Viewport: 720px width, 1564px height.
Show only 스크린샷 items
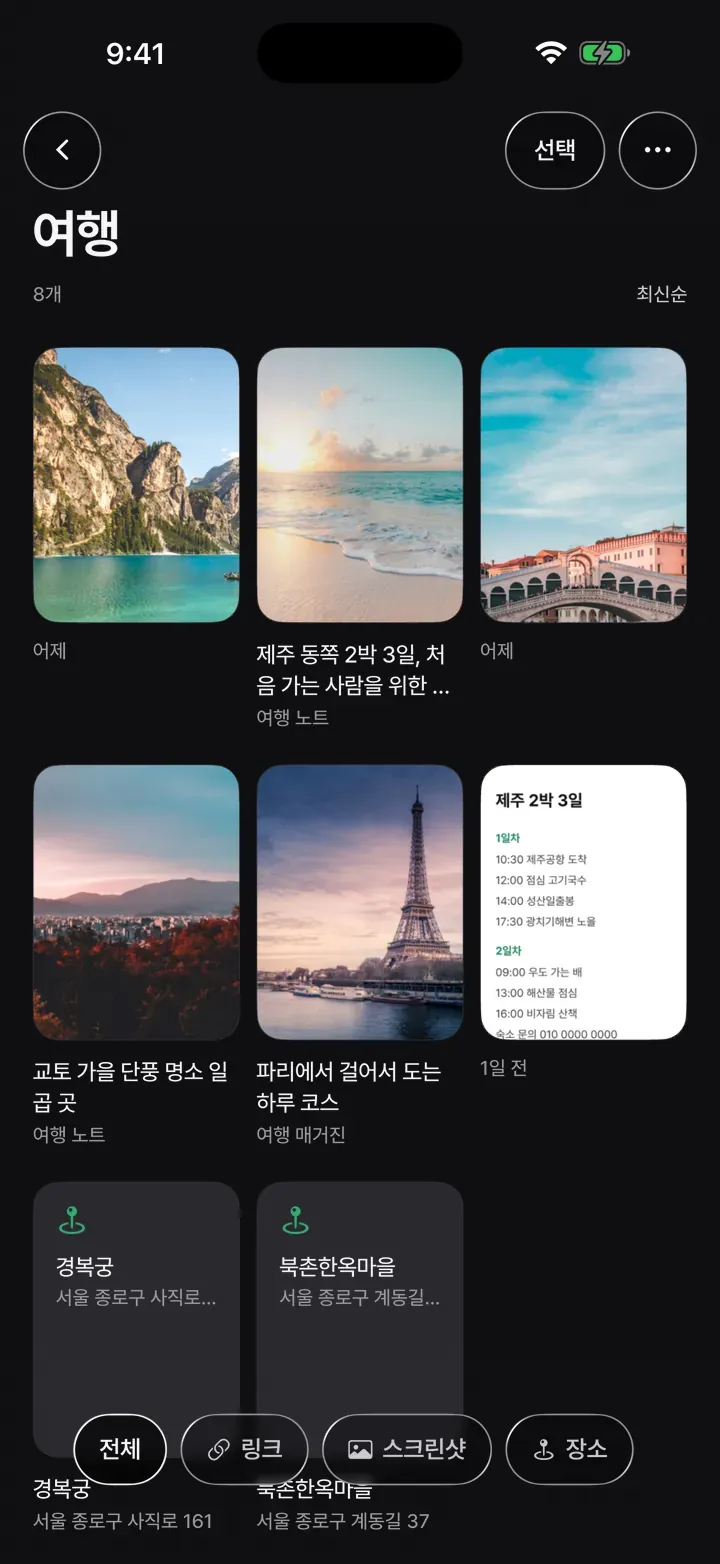(407, 1449)
